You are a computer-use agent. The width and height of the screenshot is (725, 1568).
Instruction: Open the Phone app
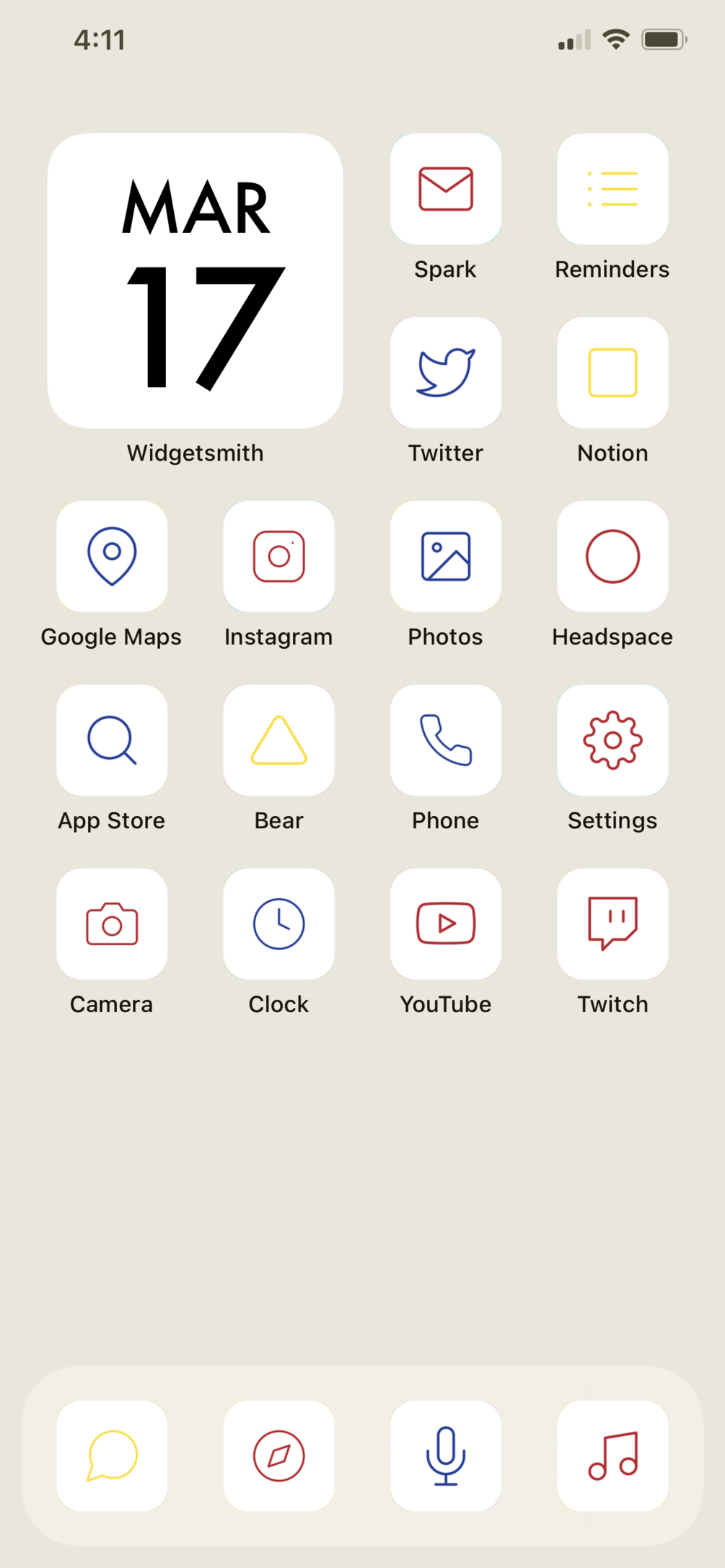[446, 740]
